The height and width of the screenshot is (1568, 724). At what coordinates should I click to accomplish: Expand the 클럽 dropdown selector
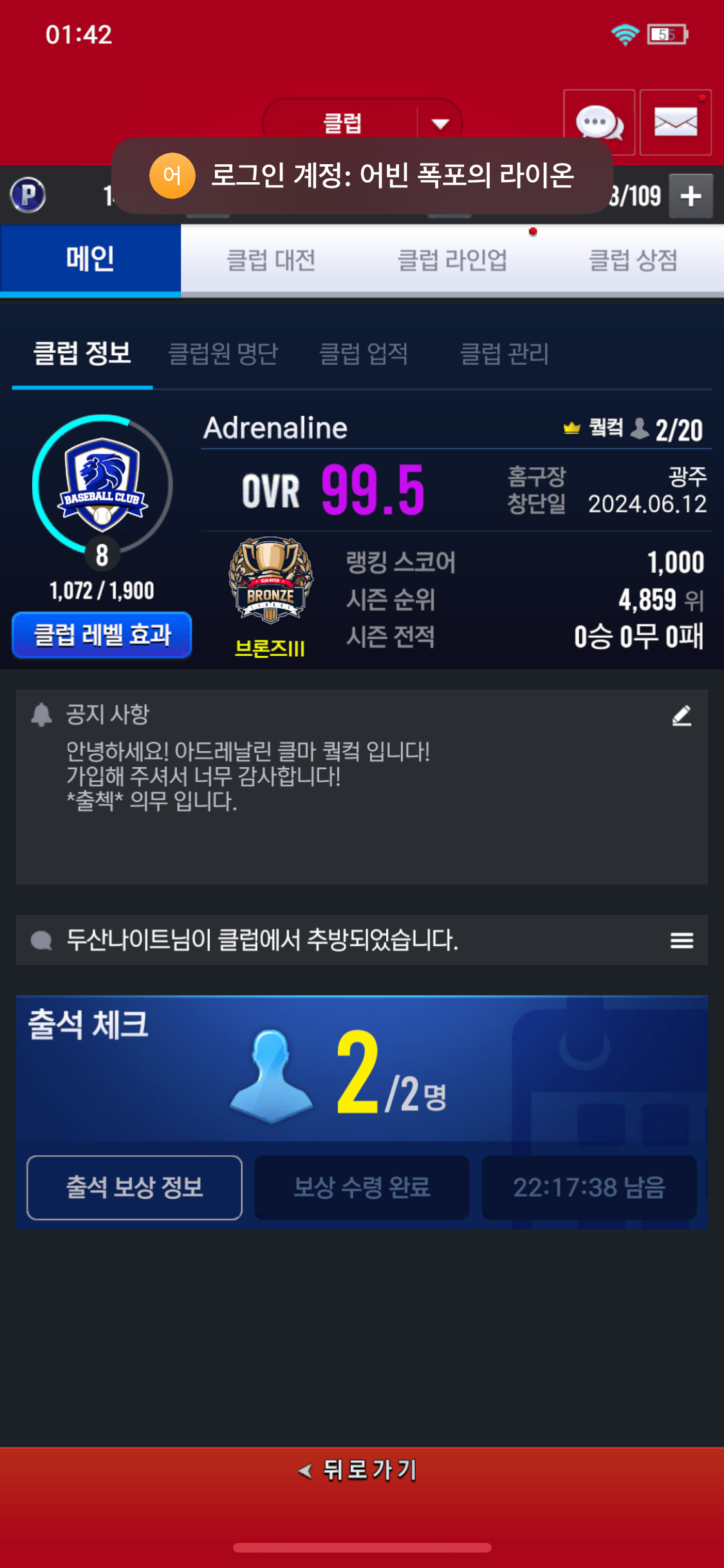coord(440,123)
